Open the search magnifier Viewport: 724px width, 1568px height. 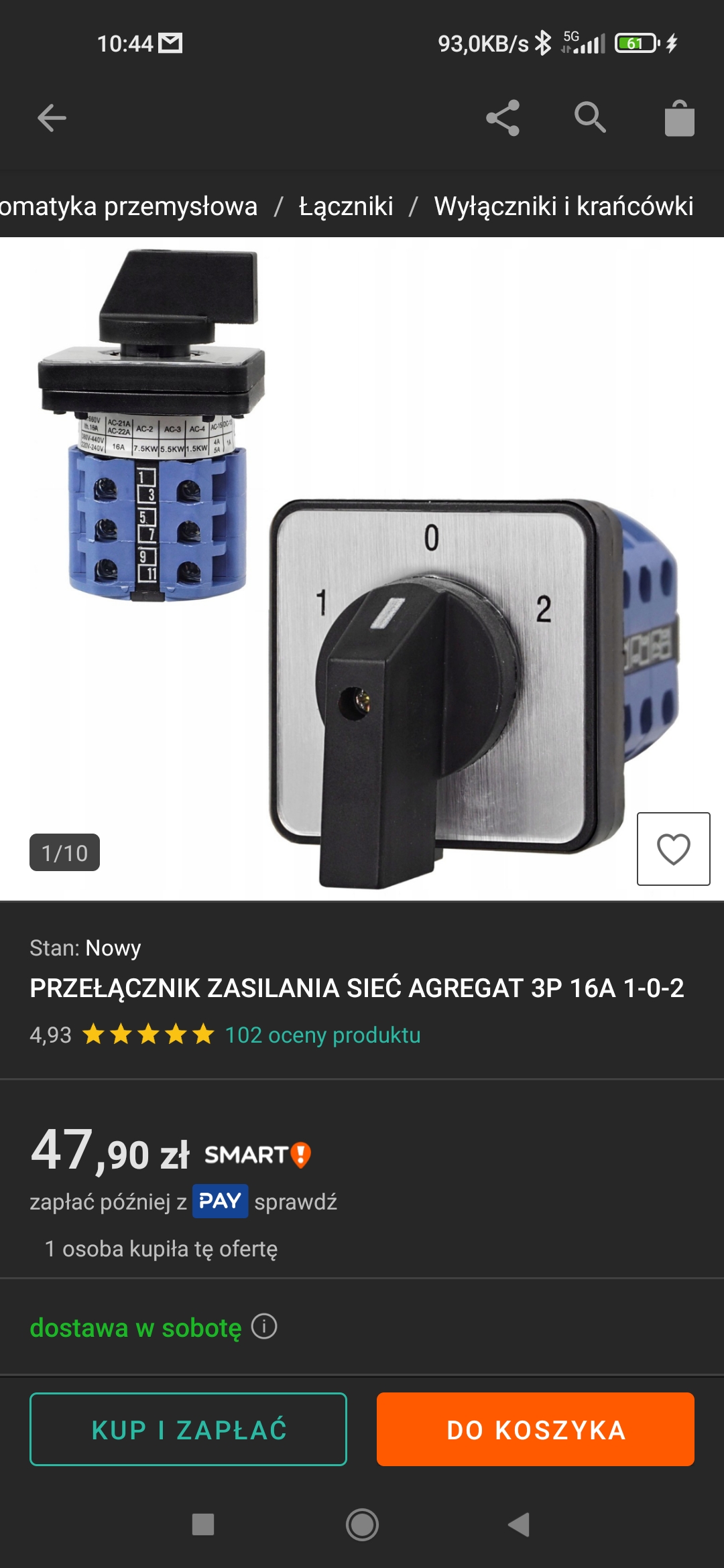click(590, 119)
